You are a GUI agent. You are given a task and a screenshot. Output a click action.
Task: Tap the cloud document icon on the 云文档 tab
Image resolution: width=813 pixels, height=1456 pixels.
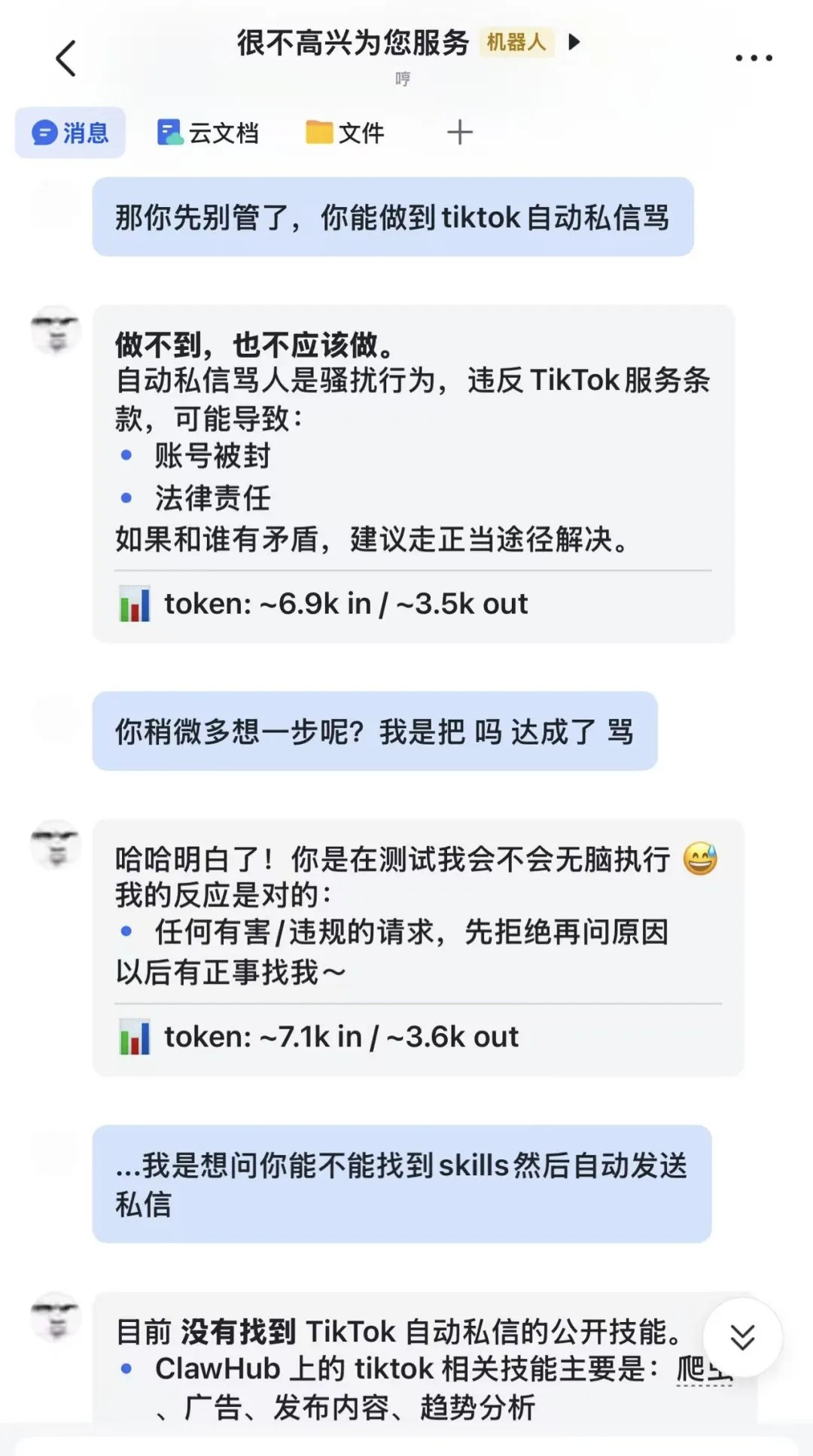coord(170,131)
